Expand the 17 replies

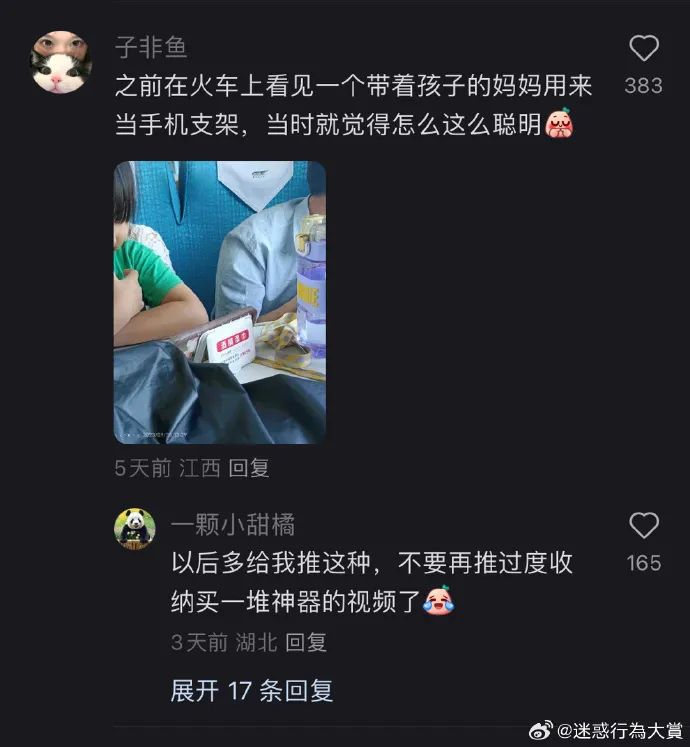[252, 690]
